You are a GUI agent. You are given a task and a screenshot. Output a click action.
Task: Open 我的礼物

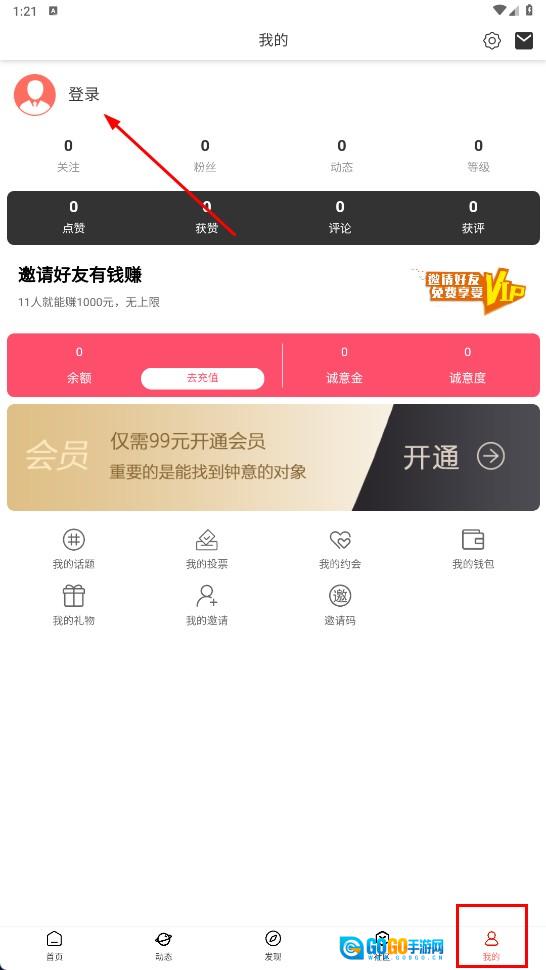click(74, 605)
